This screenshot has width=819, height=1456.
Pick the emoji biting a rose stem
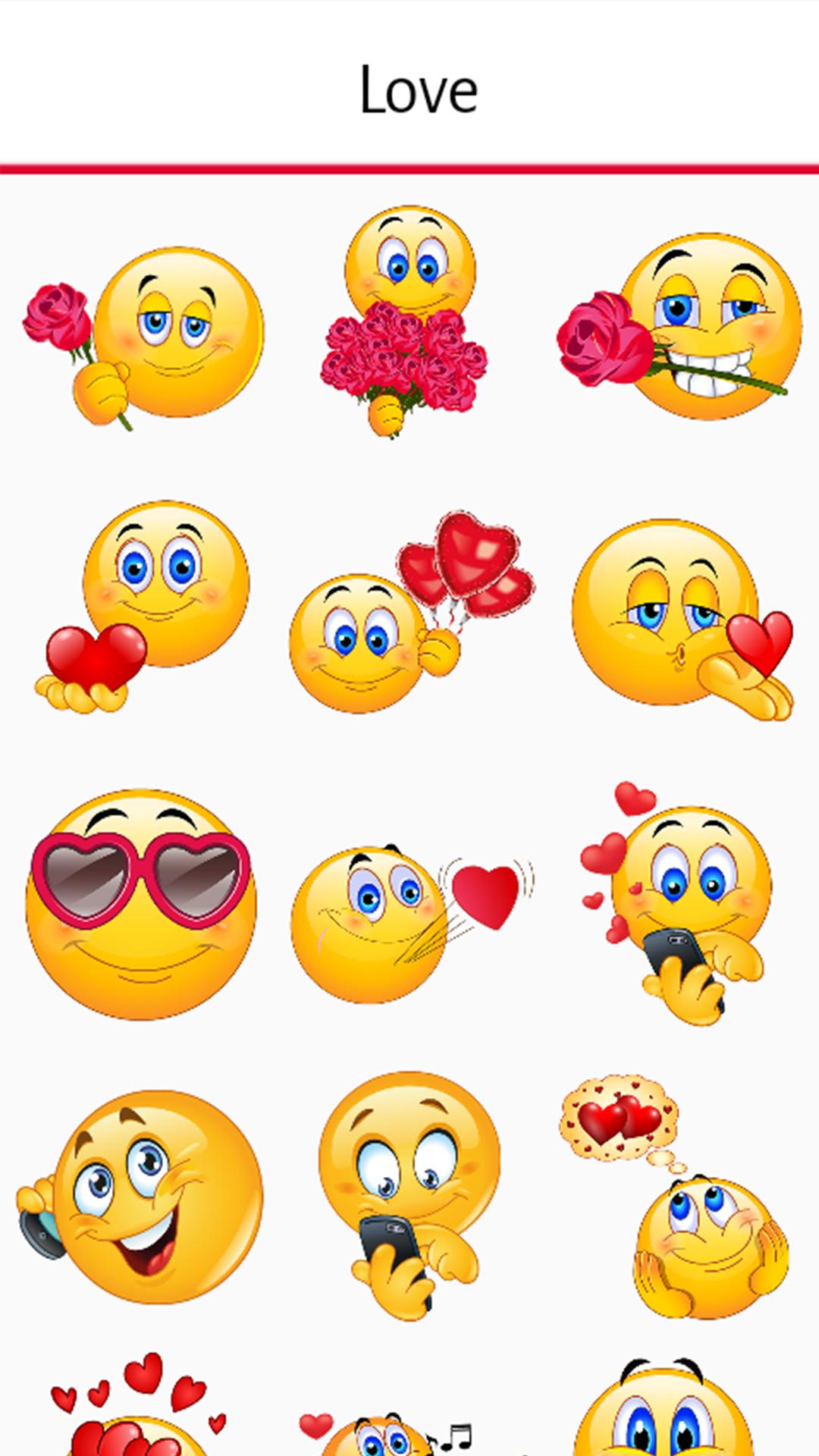[677, 328]
